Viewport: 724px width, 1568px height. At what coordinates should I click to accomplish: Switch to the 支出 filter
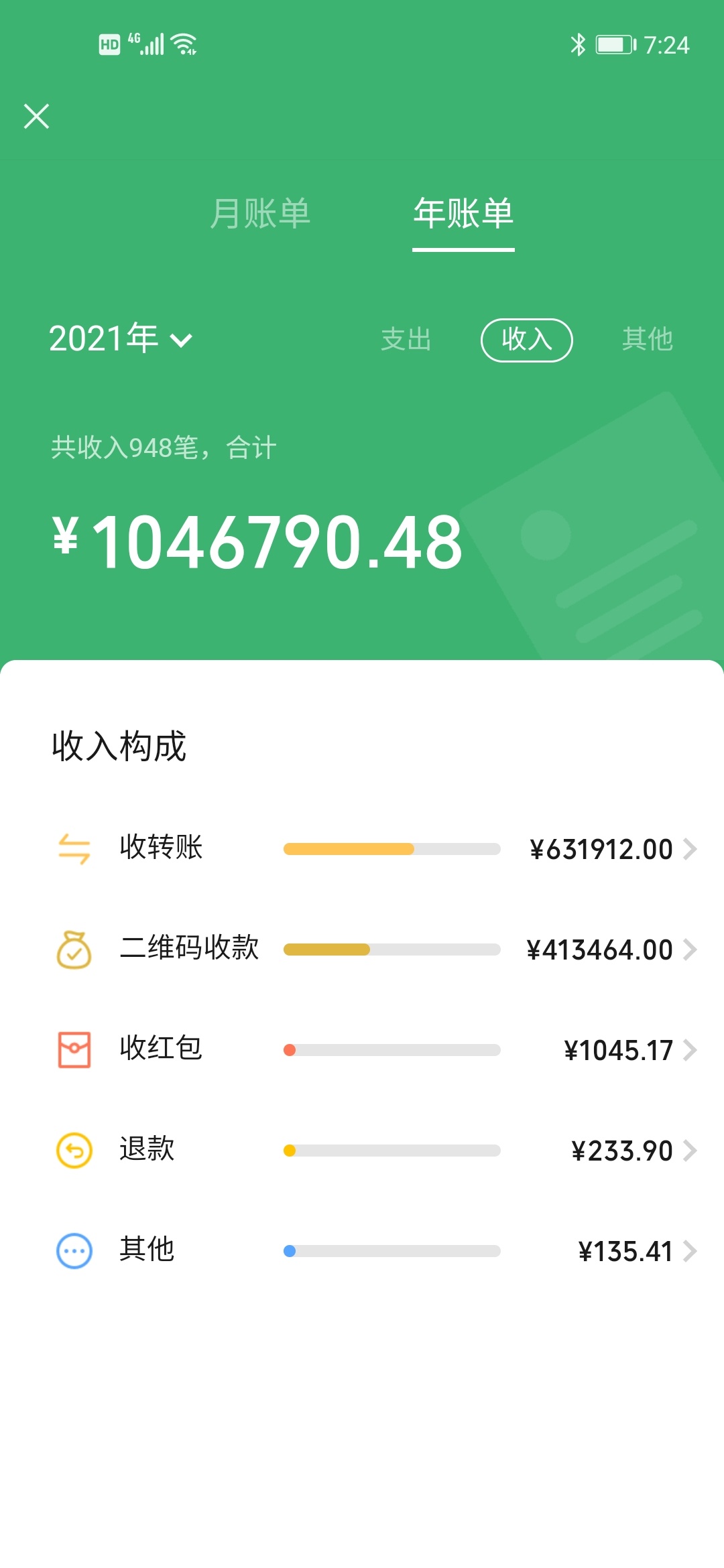tap(406, 340)
